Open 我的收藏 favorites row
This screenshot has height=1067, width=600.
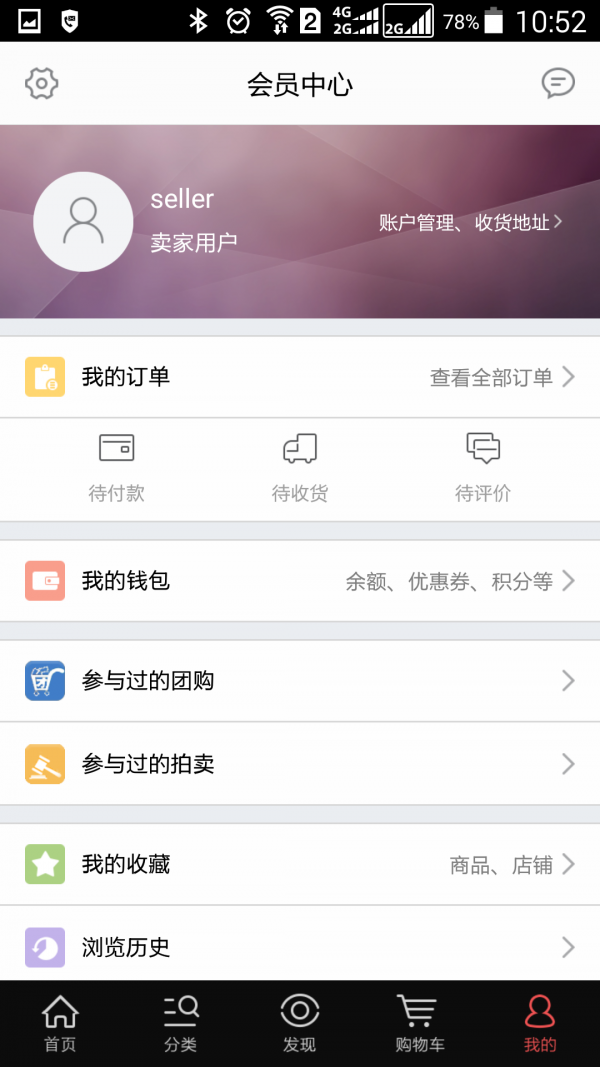[x=300, y=864]
